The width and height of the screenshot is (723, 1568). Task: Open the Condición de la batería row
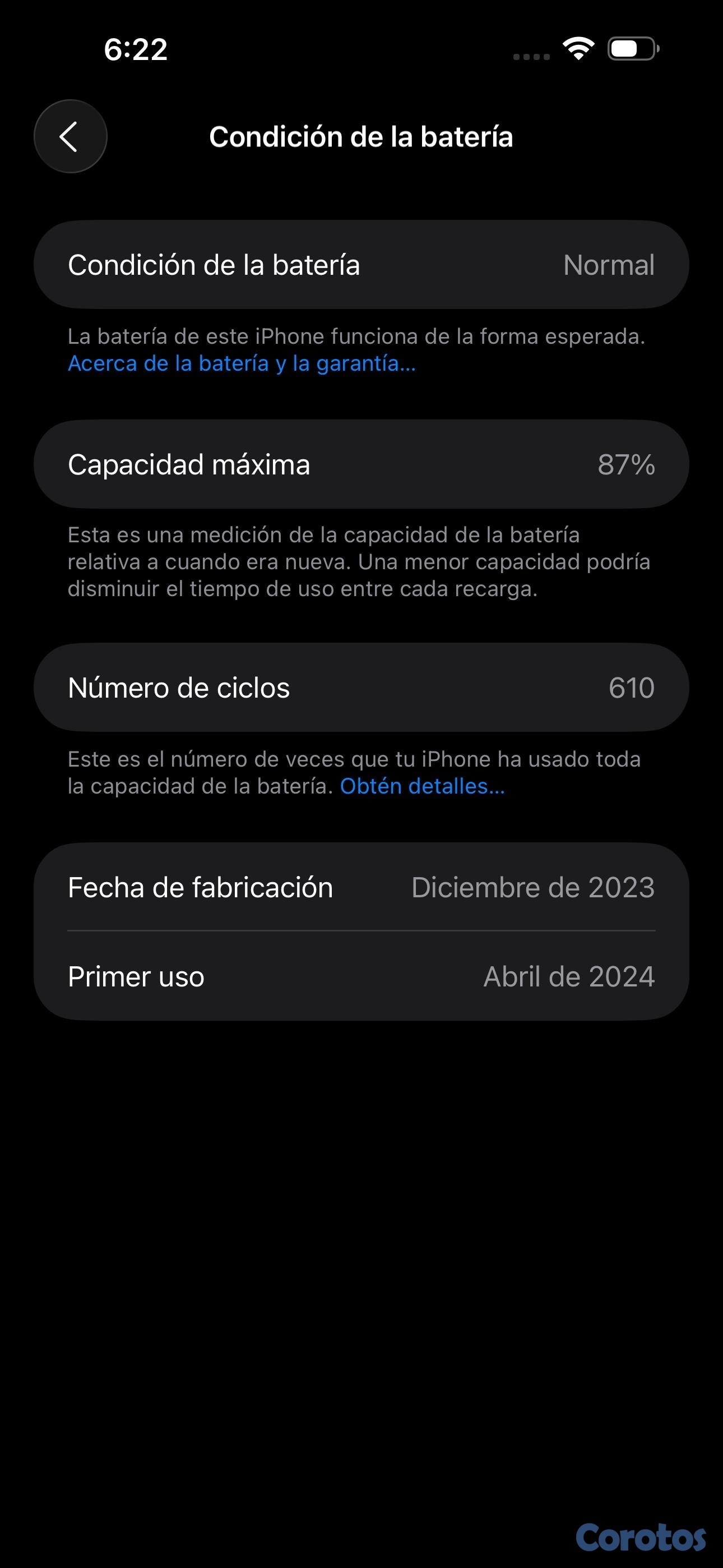(x=361, y=264)
